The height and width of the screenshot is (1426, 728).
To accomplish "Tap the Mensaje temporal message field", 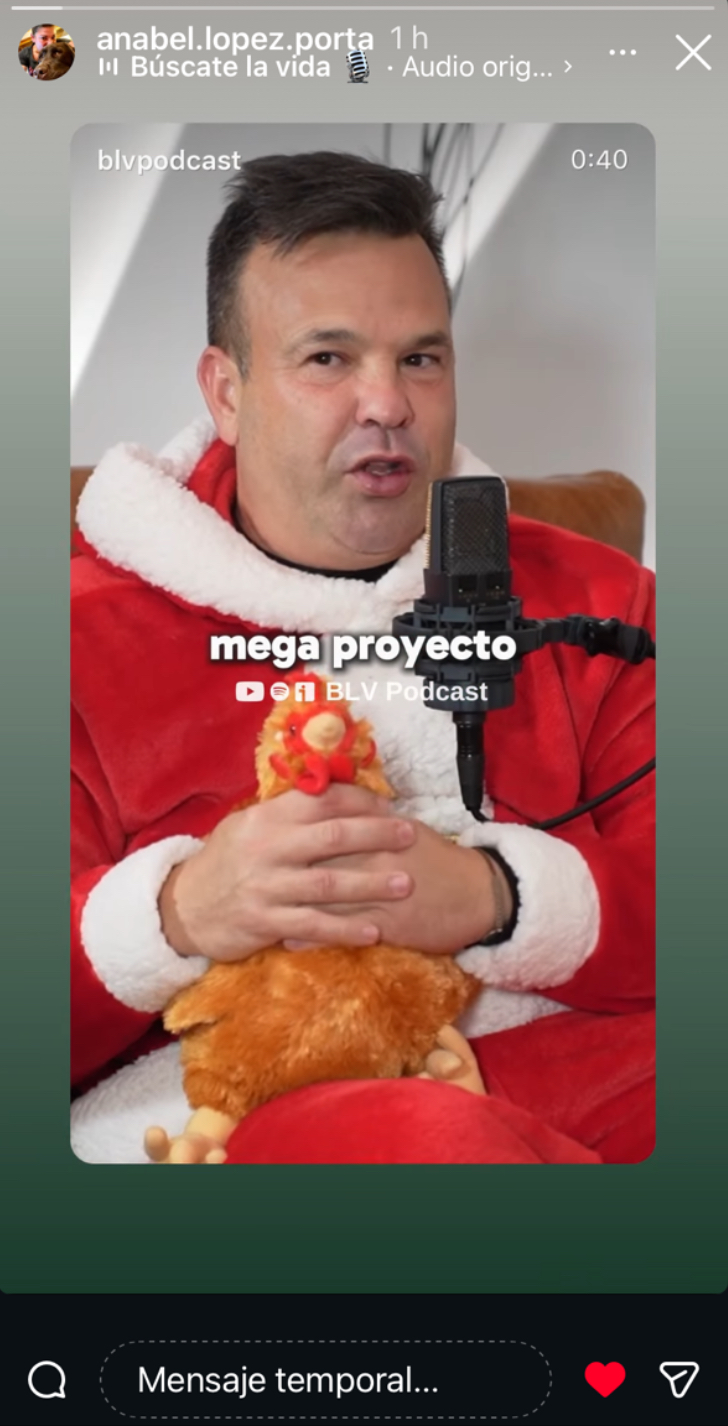I will point(325,1380).
